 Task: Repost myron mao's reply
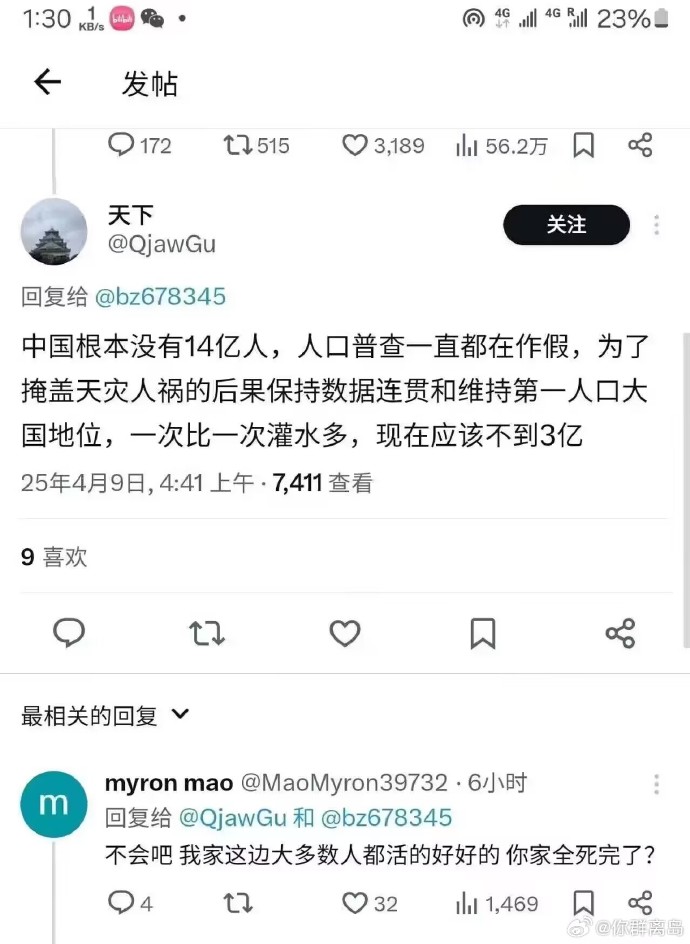(237, 903)
